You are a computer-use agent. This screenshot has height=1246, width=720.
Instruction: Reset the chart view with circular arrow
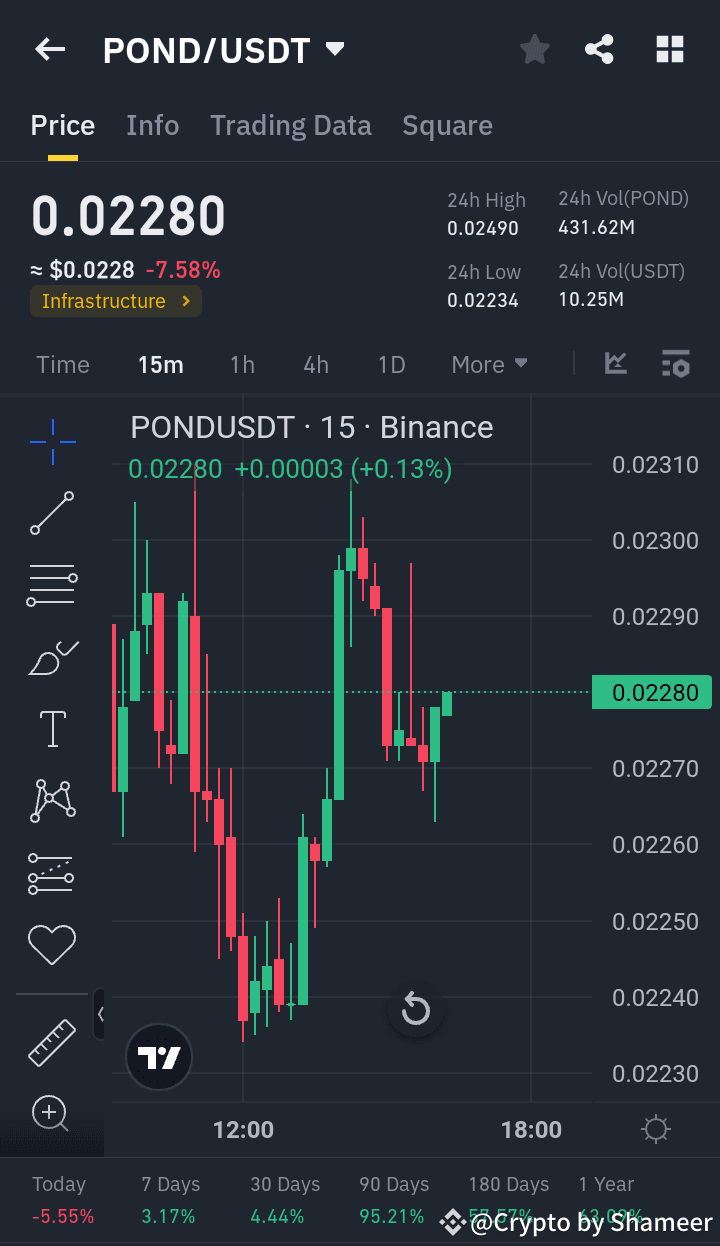click(x=415, y=1010)
